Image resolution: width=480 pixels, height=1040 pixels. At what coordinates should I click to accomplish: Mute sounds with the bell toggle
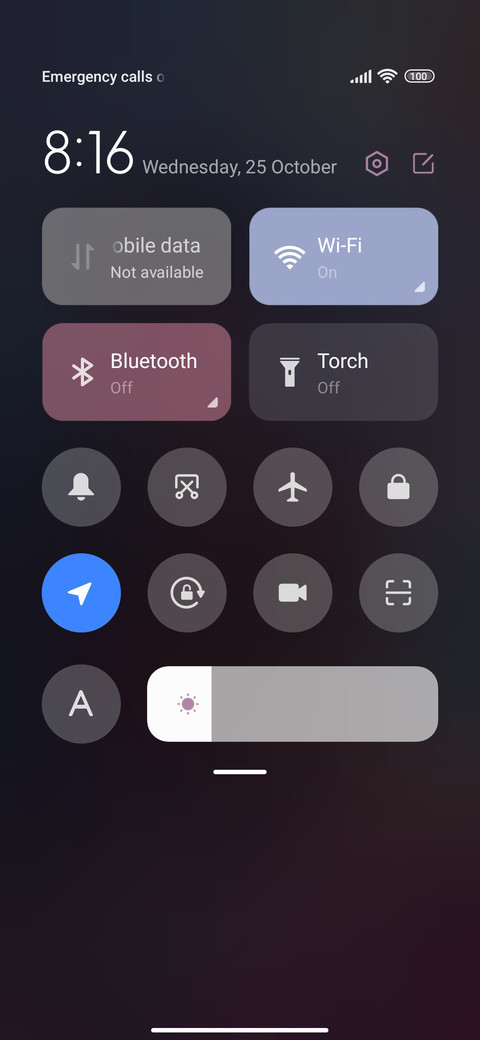click(81, 487)
